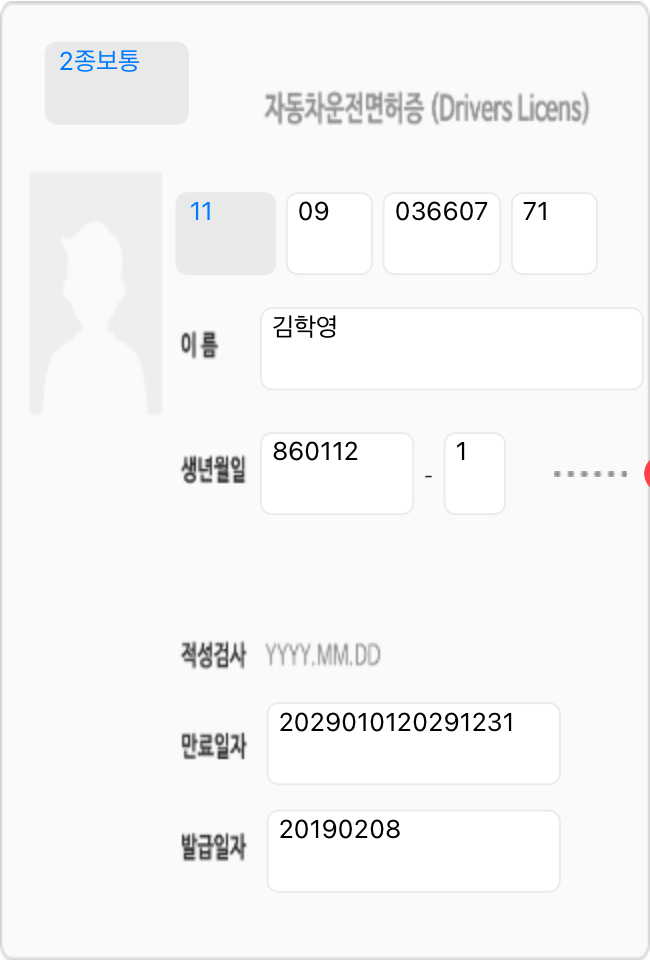650x960 pixels.
Task: Edit the license number field showing 036607
Action: coord(441,233)
